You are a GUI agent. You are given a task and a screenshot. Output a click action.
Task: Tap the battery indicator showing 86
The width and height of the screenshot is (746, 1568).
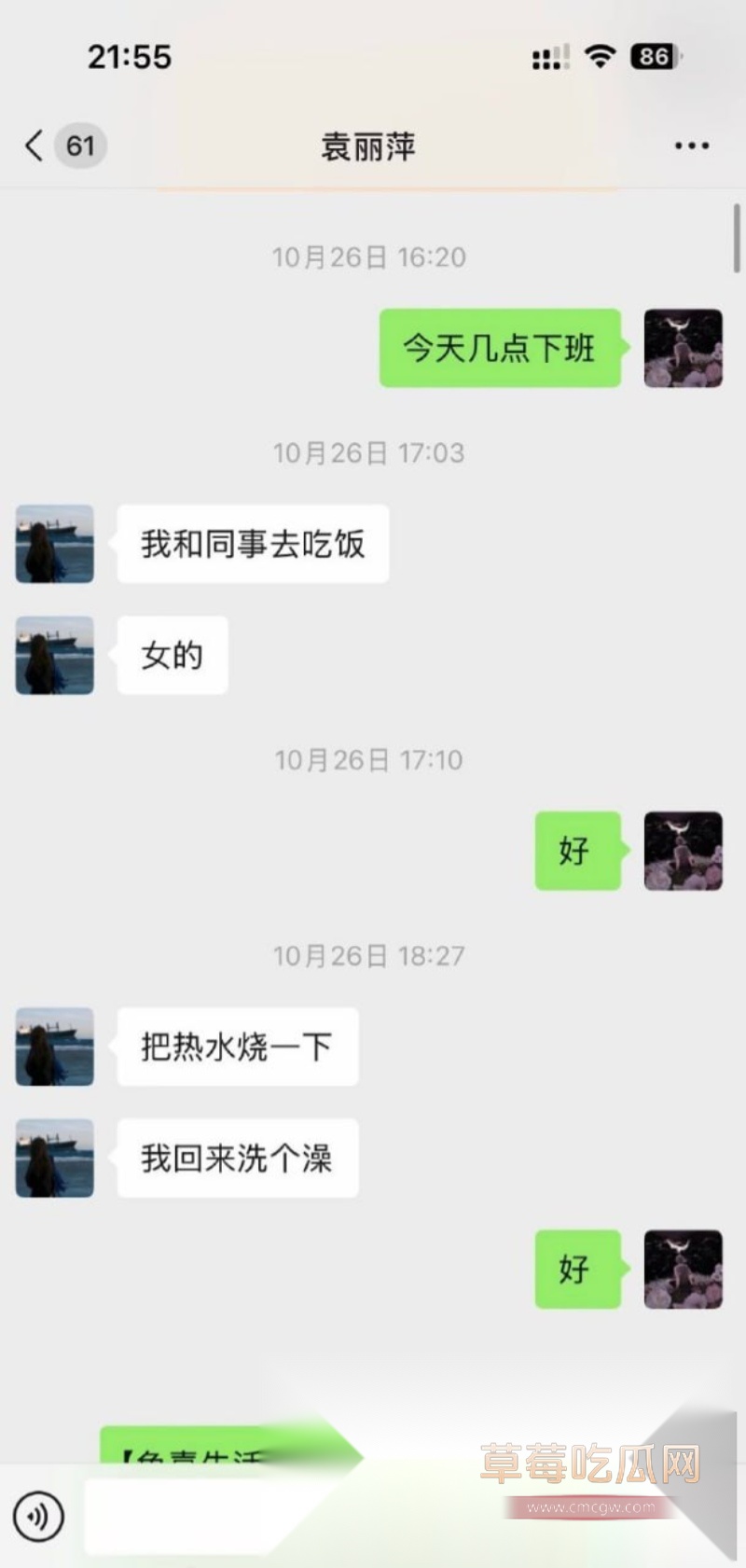coord(653,57)
